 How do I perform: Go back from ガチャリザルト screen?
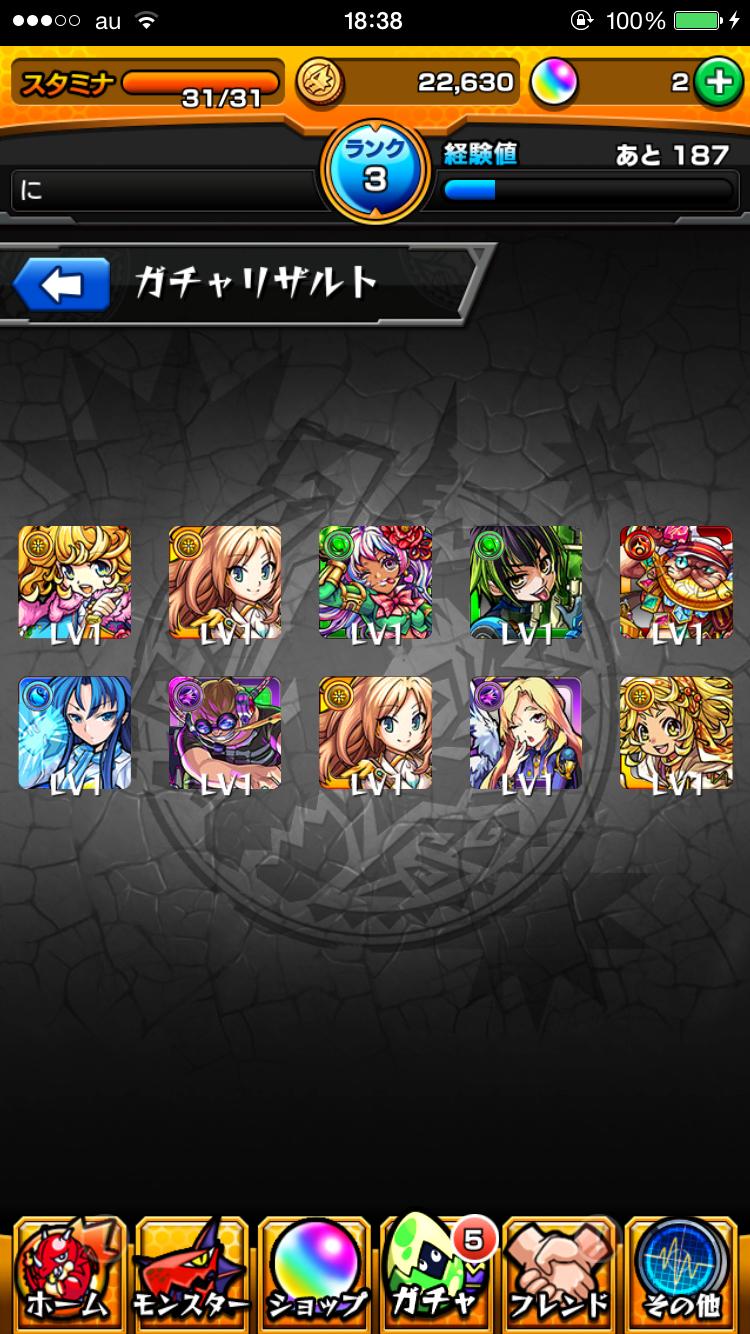[x=62, y=286]
